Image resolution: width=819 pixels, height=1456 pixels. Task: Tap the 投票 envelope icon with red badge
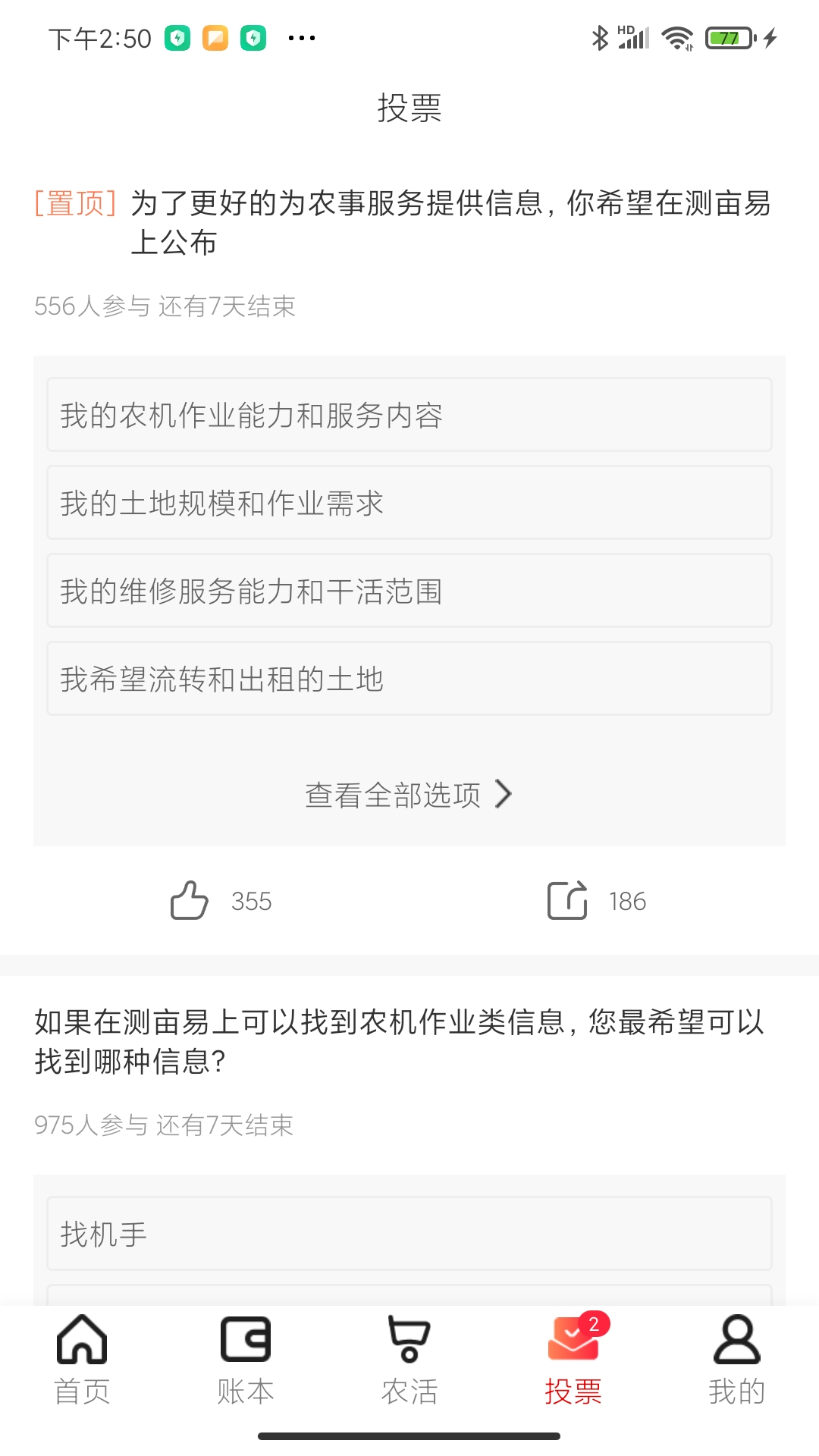point(573,1342)
